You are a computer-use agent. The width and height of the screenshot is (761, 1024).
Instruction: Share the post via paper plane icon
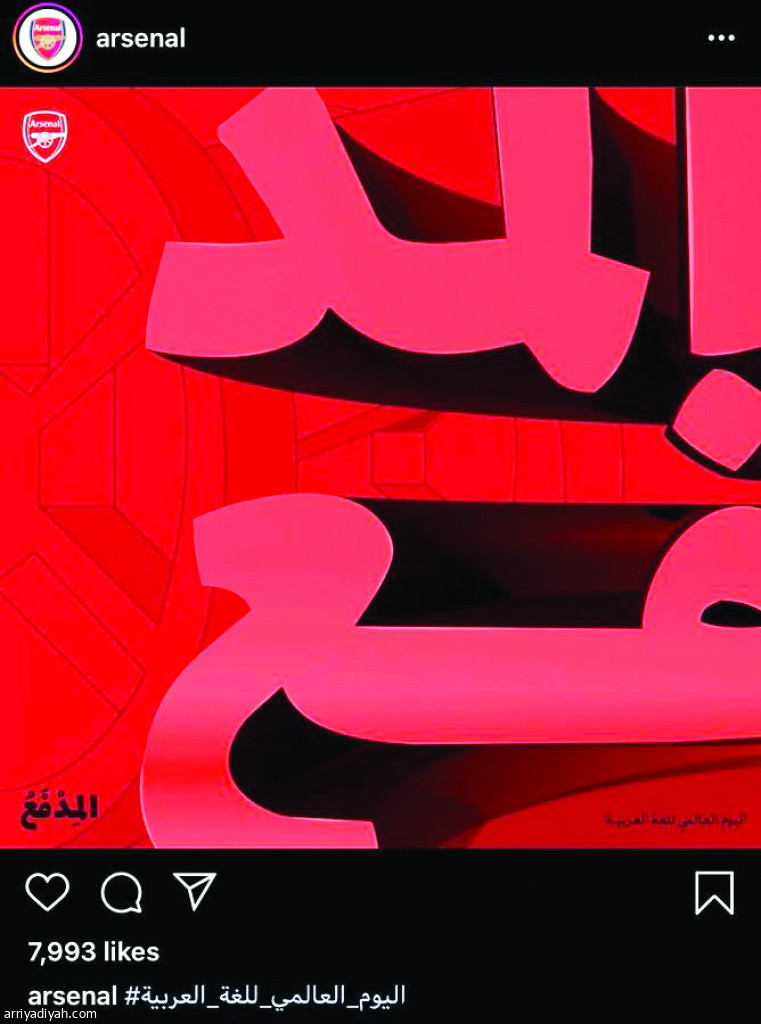coord(194,890)
